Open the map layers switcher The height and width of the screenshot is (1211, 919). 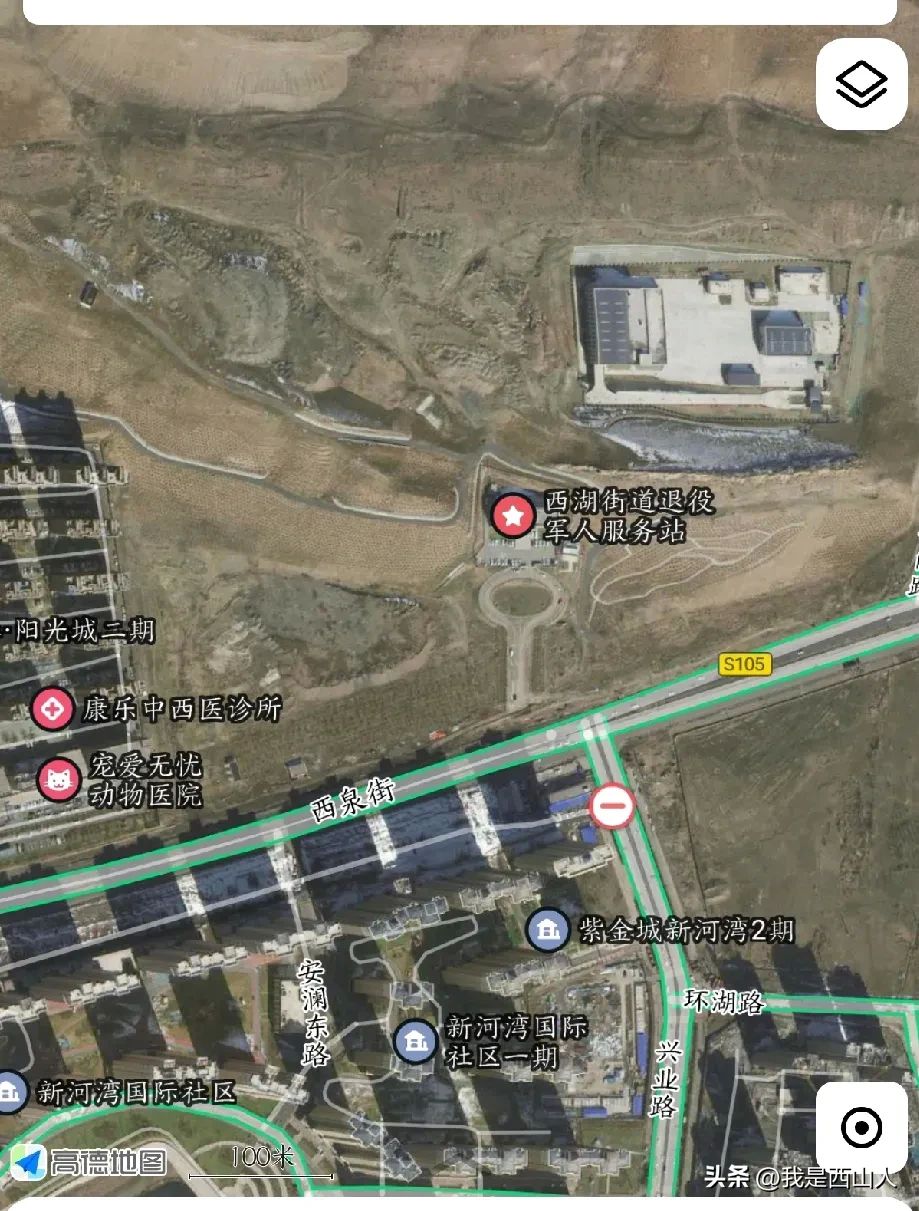[861, 84]
